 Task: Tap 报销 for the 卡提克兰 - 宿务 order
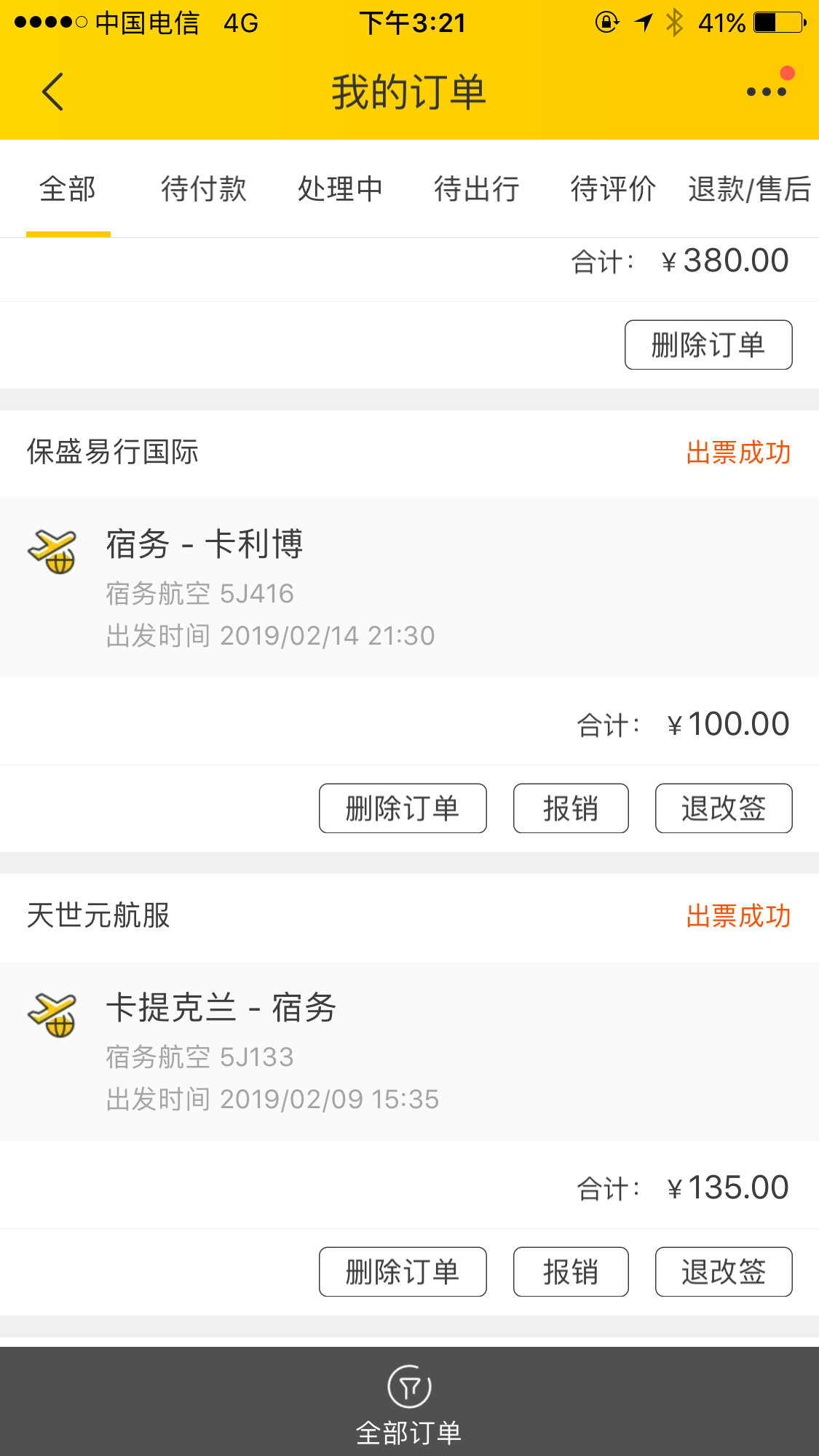pos(571,1272)
